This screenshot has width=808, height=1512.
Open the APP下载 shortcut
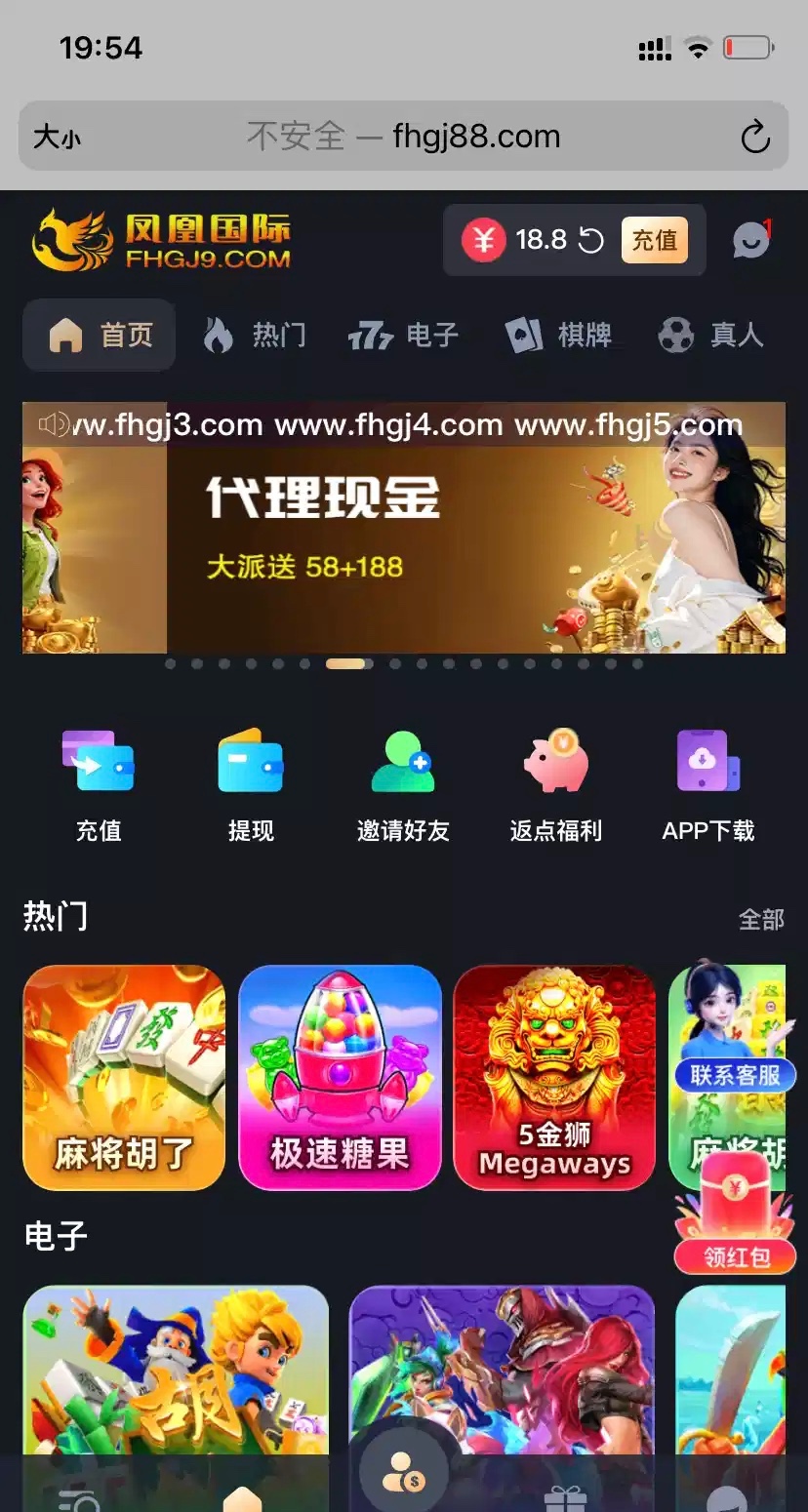(x=708, y=786)
